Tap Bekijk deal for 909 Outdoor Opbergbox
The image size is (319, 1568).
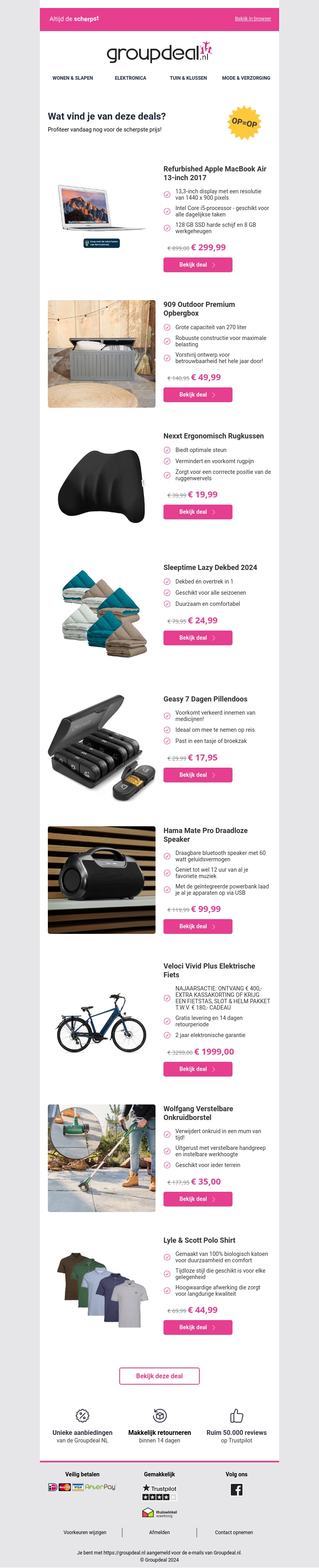coord(197,395)
